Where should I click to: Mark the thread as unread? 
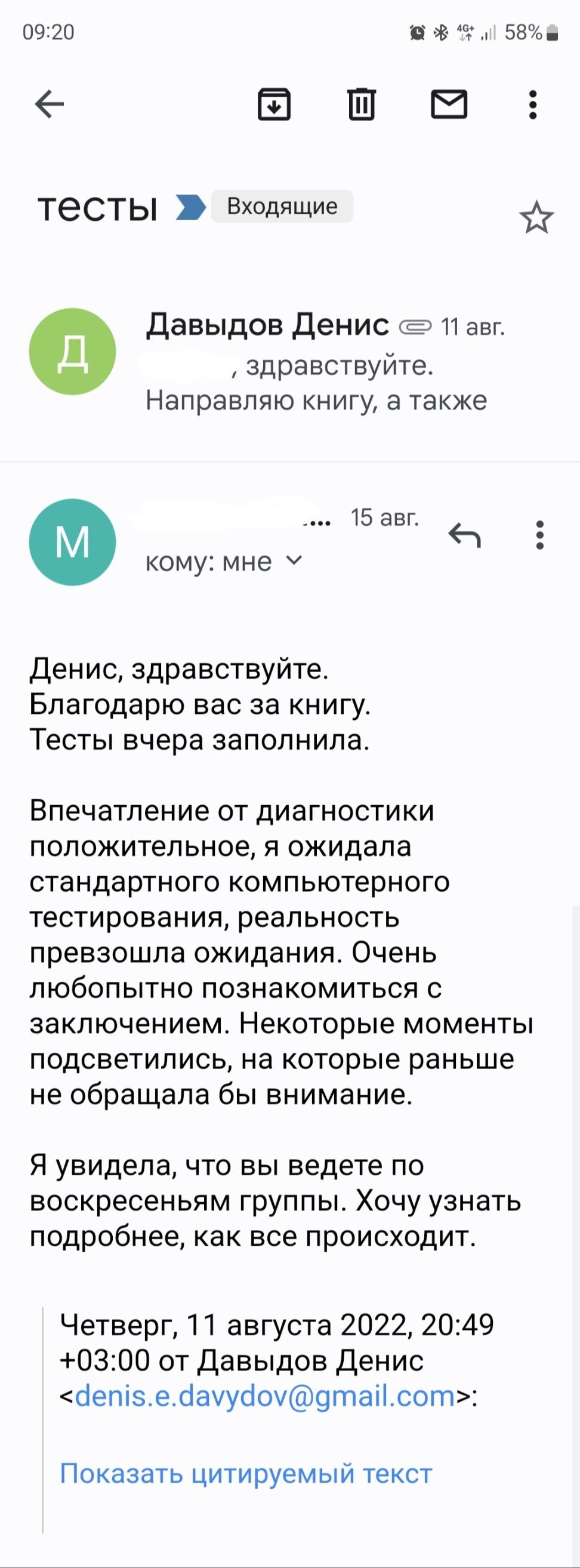click(x=449, y=104)
